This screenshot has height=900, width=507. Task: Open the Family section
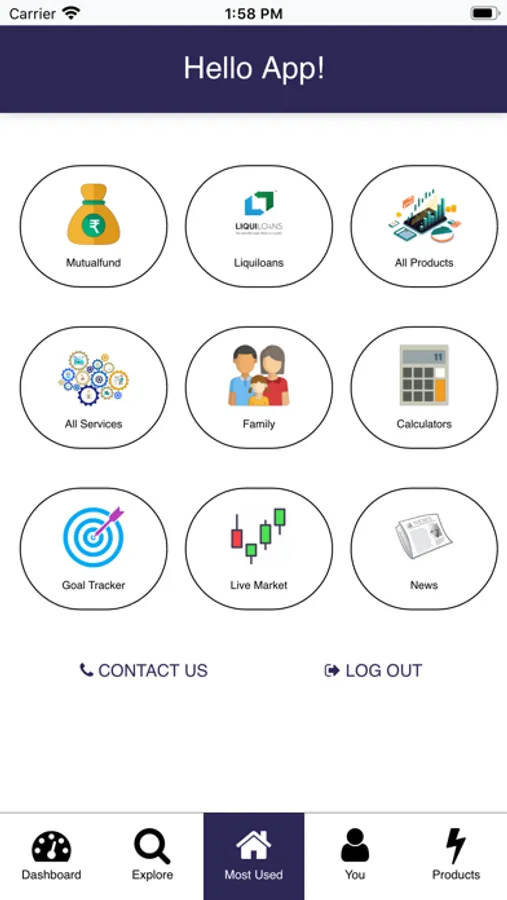click(x=259, y=387)
